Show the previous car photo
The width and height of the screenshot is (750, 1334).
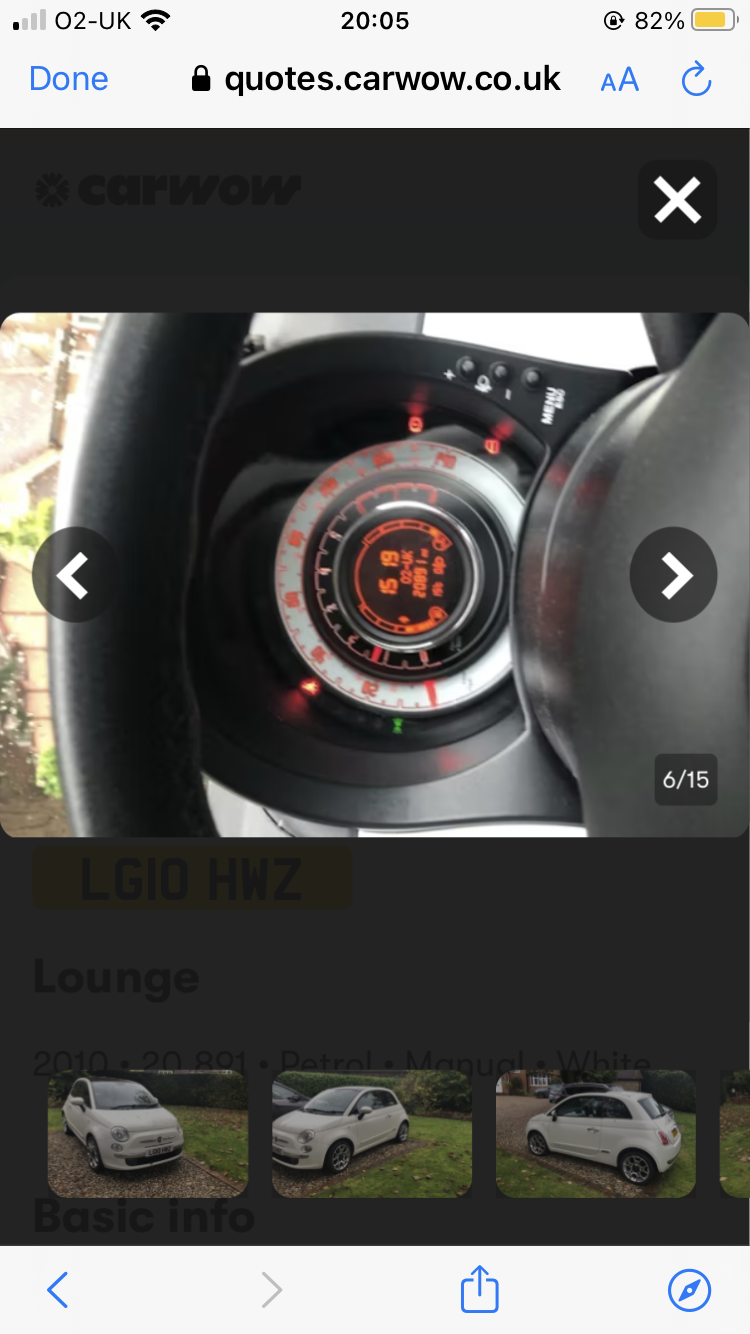coord(73,575)
